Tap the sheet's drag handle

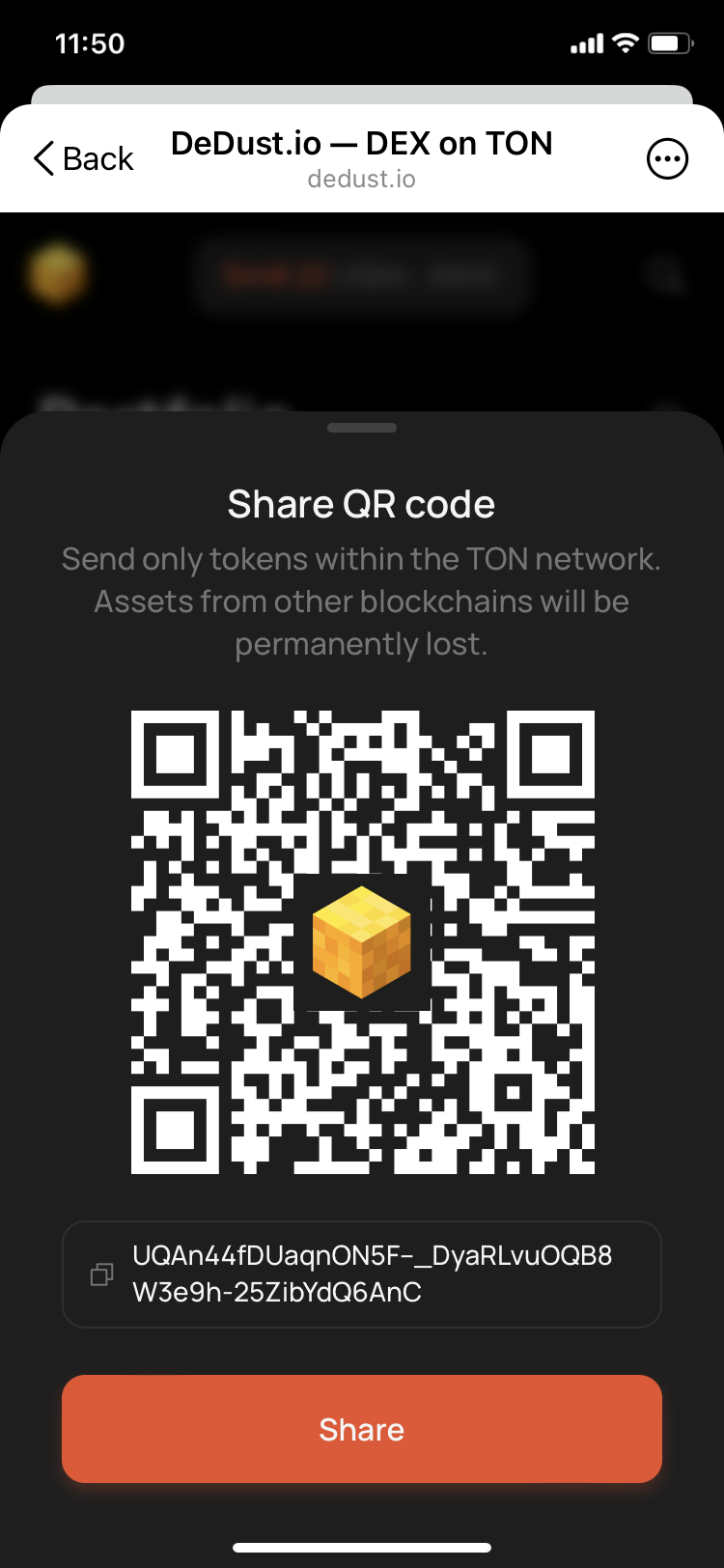(x=362, y=428)
